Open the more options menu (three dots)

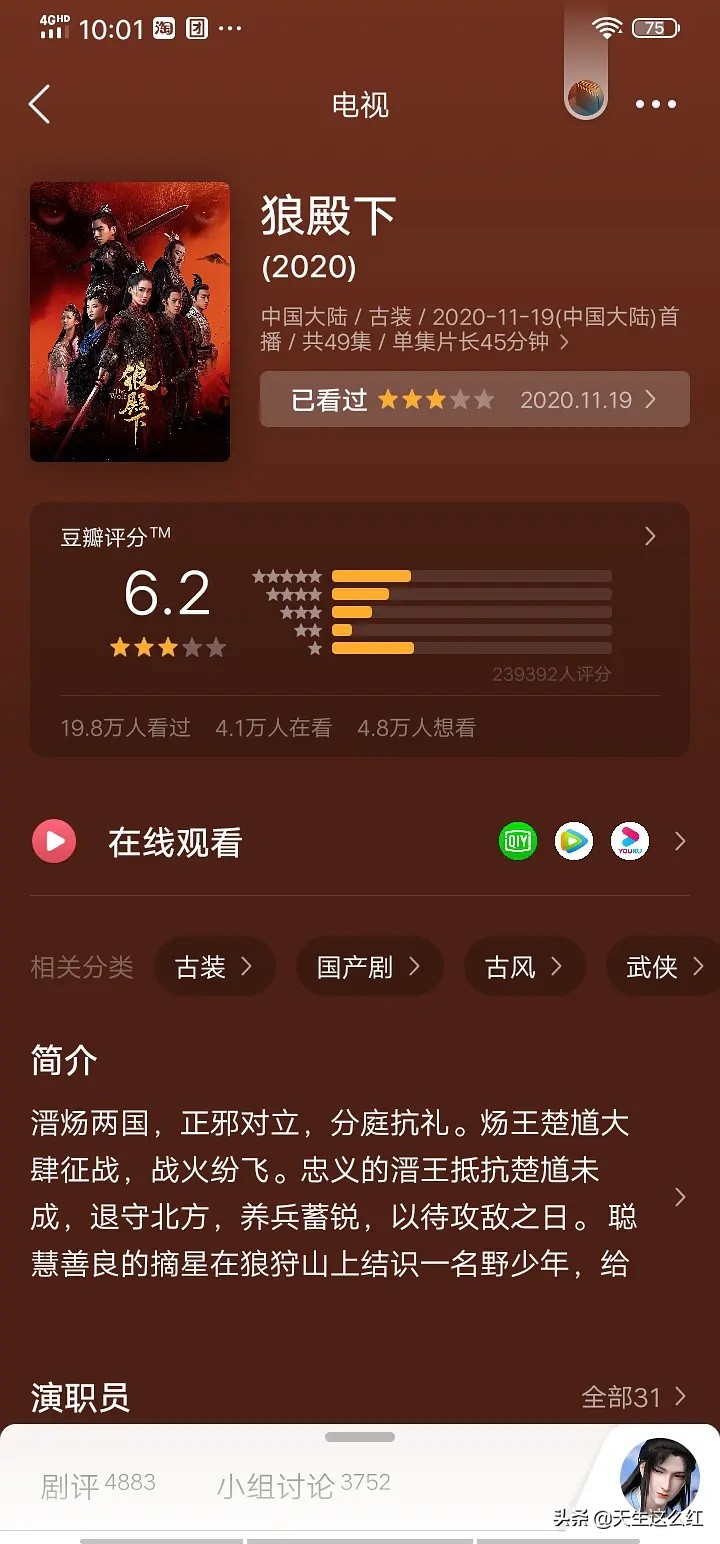coord(656,104)
